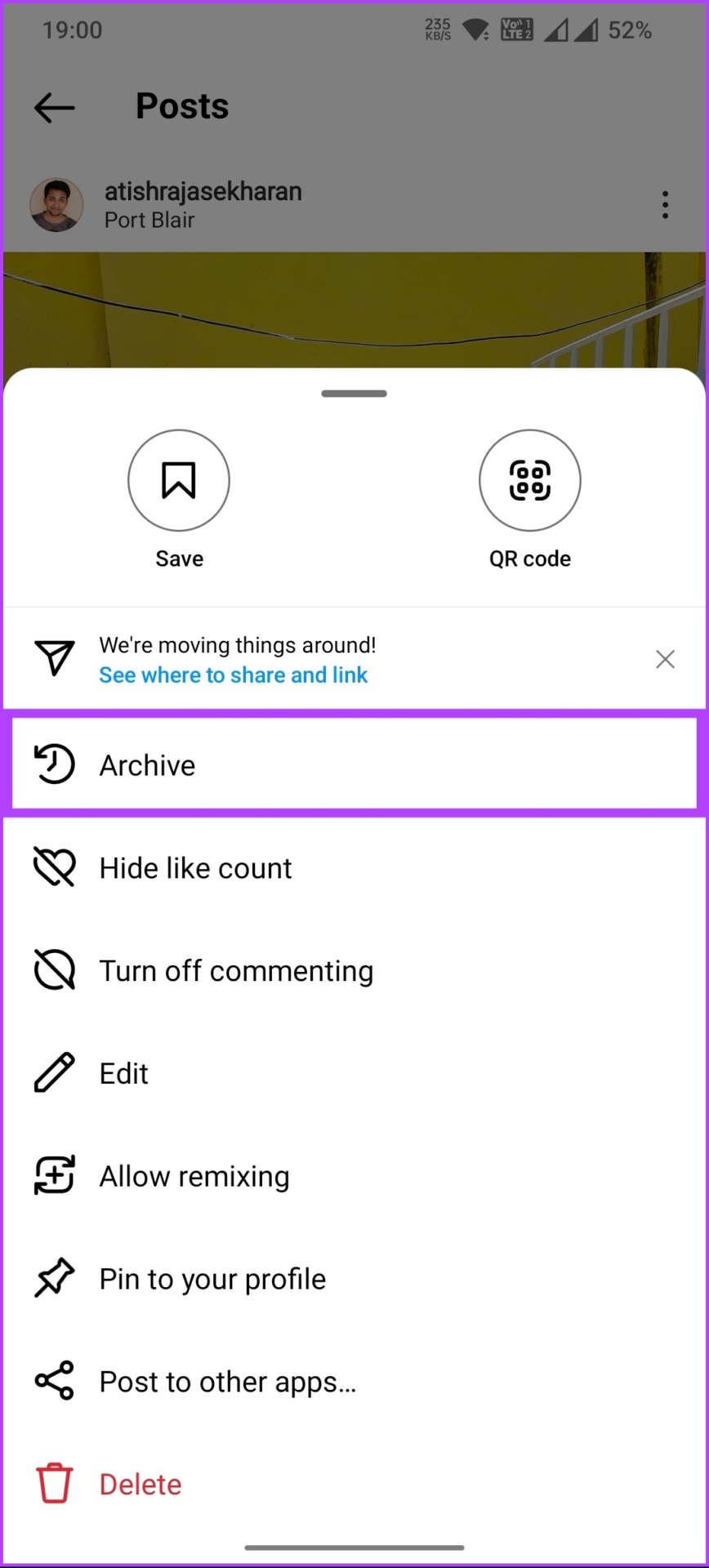Open atishrajasekharan's profile picture
The height and width of the screenshot is (1568, 709).
pos(56,205)
